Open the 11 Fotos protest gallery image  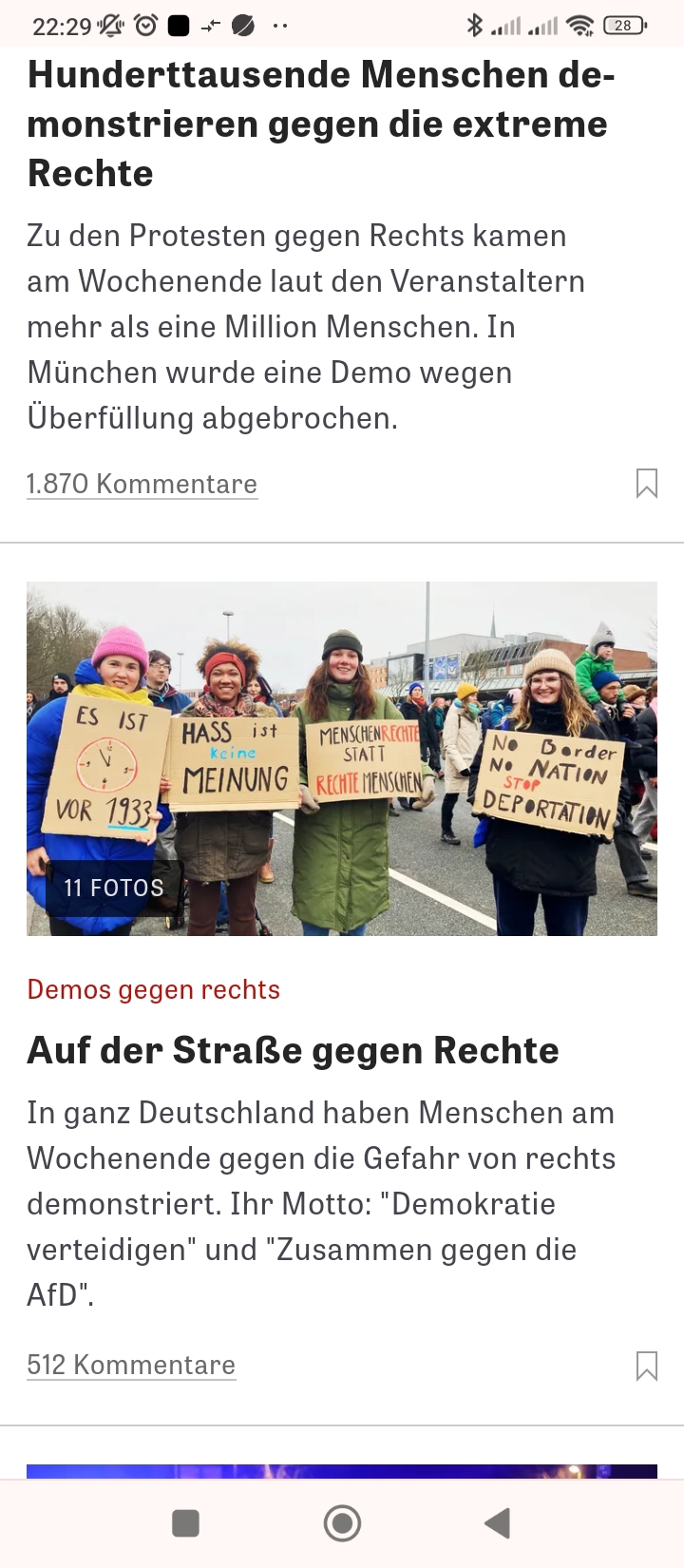pos(342,758)
